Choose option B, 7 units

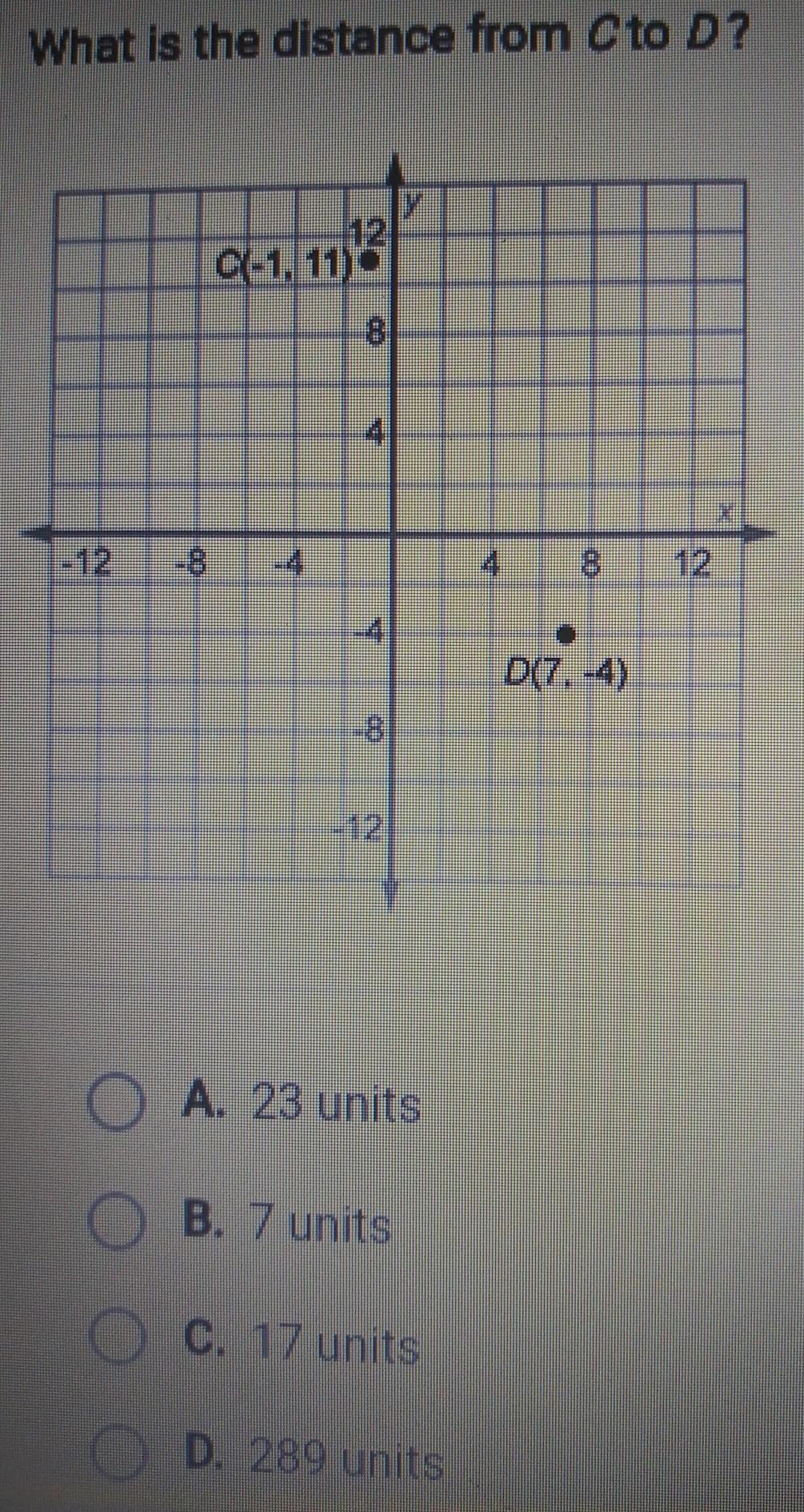(x=116, y=1223)
